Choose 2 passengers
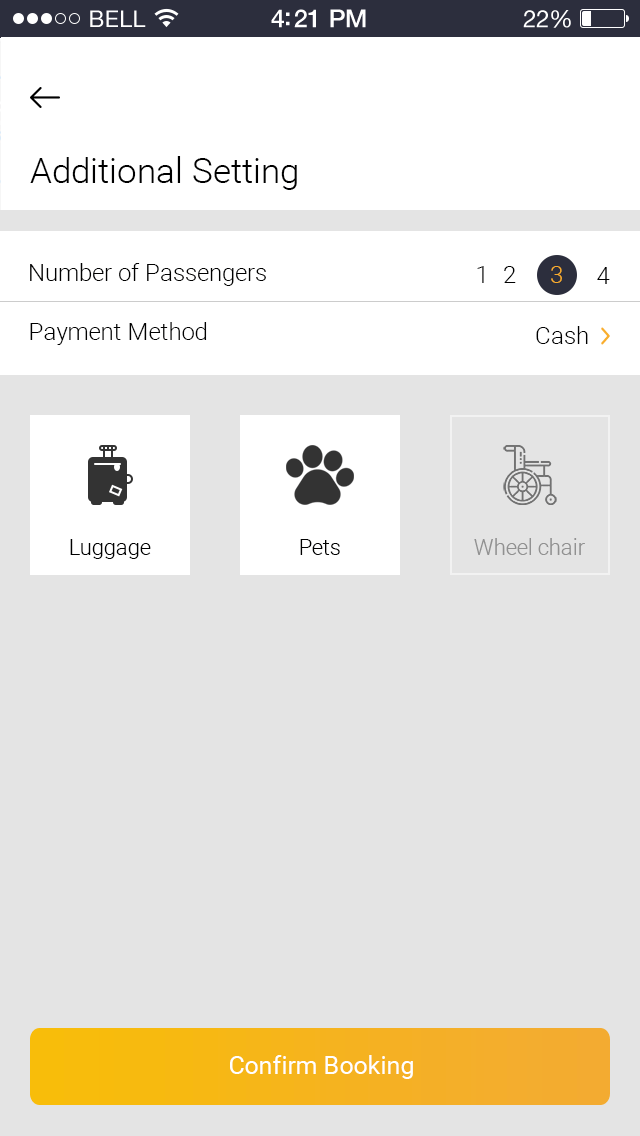 (x=510, y=276)
